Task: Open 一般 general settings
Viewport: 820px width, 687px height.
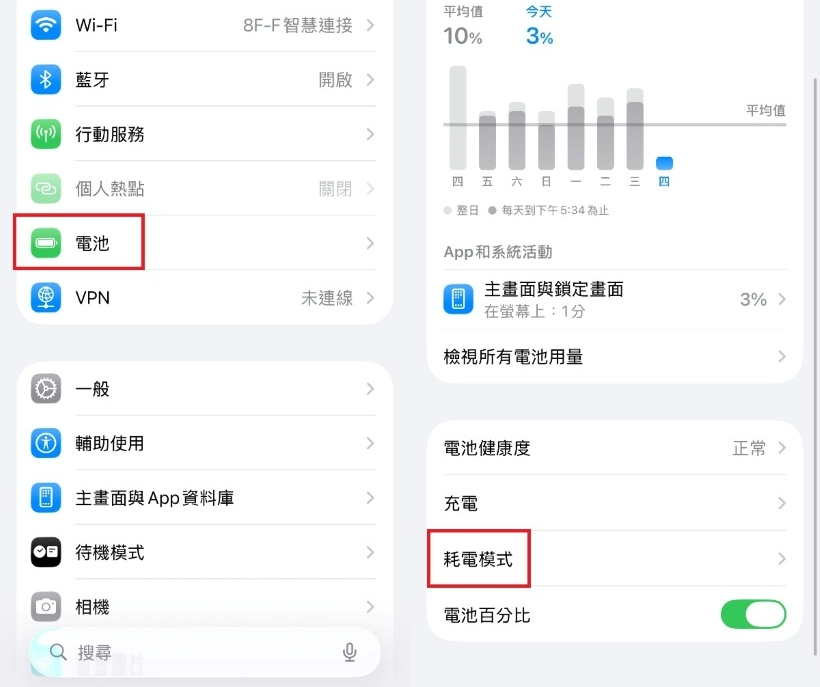Action: [x=200, y=389]
